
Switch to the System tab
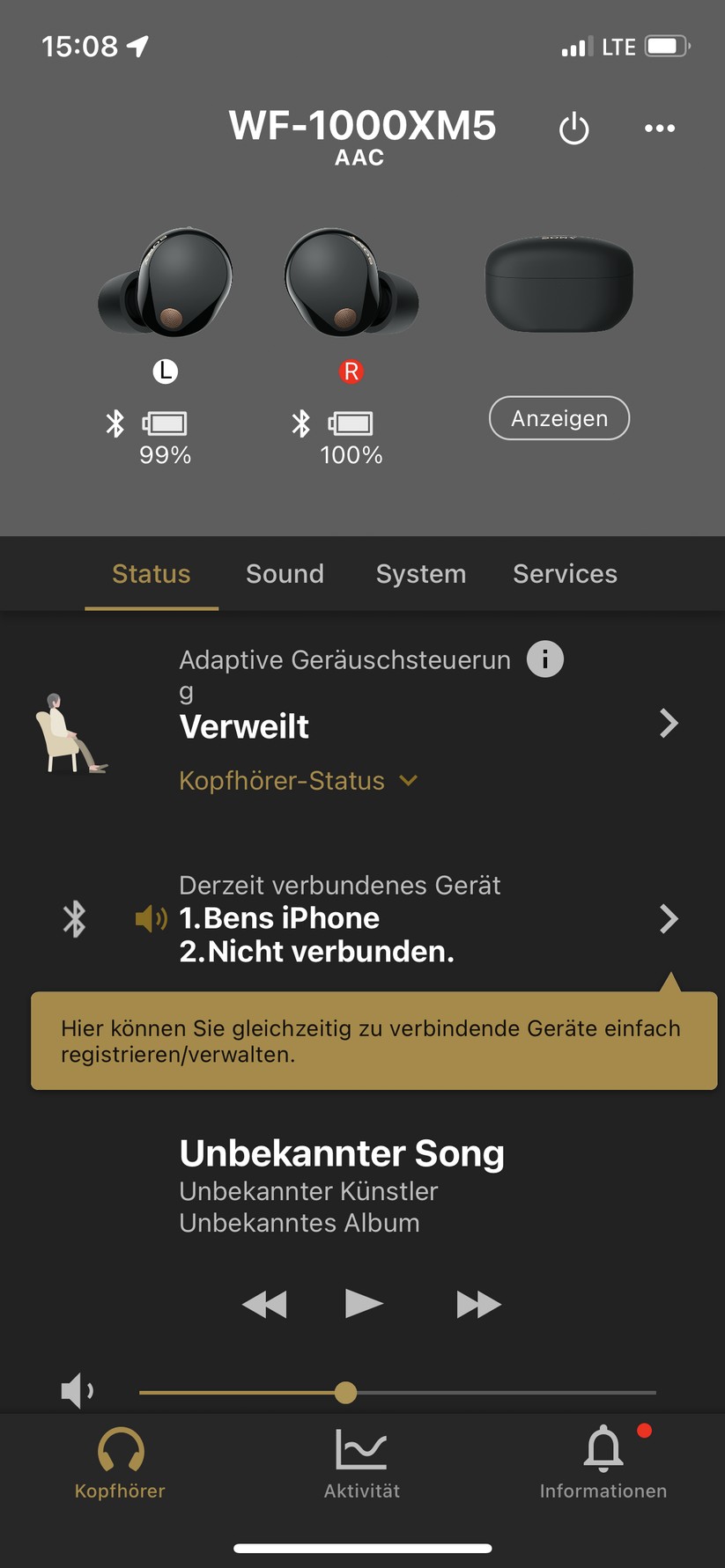click(x=420, y=574)
